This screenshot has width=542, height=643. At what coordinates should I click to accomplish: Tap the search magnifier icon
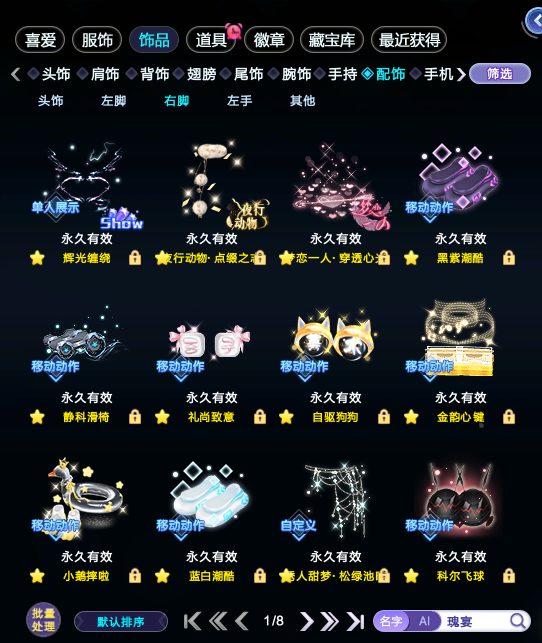518,621
